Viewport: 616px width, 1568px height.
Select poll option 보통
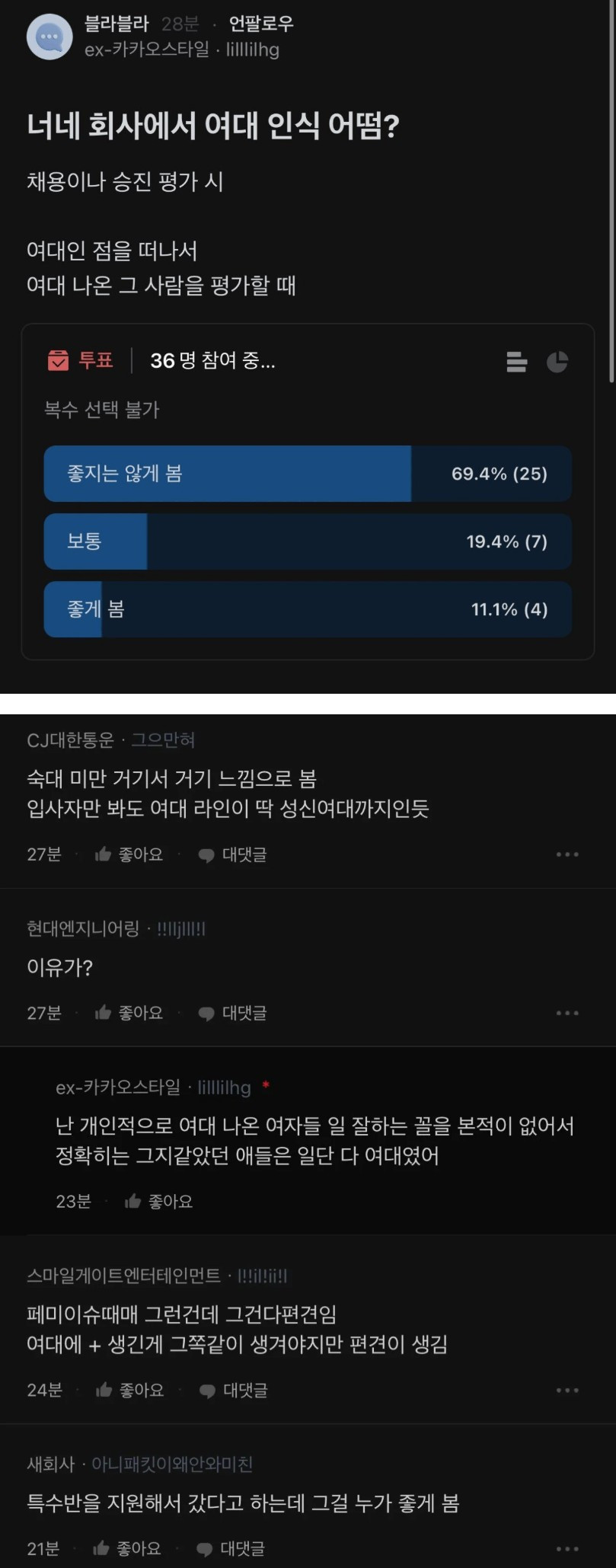click(308, 541)
